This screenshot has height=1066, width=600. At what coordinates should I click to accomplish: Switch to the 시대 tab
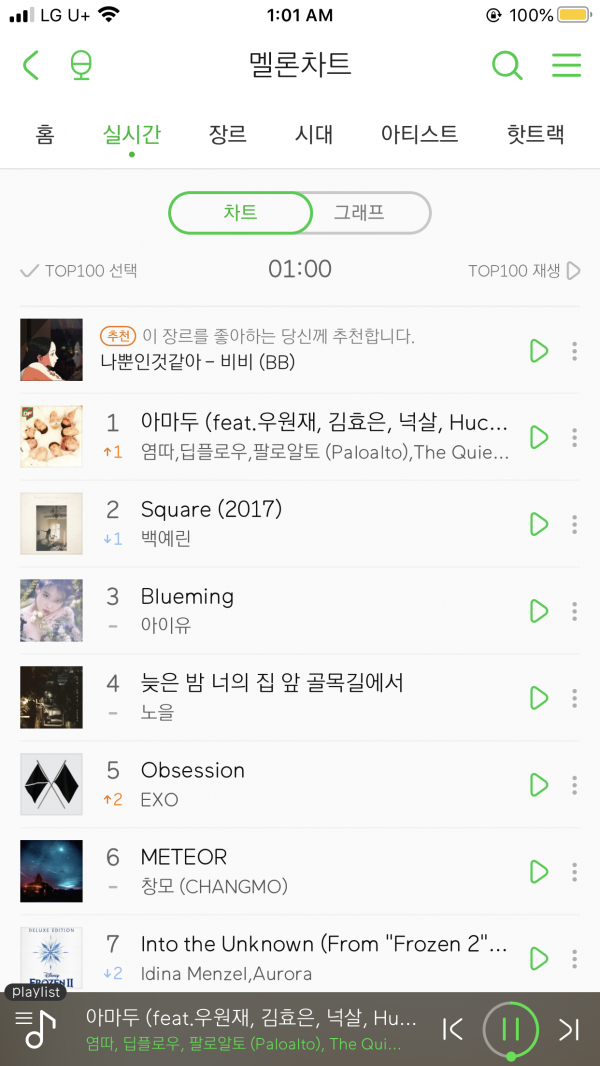pyautogui.click(x=314, y=134)
